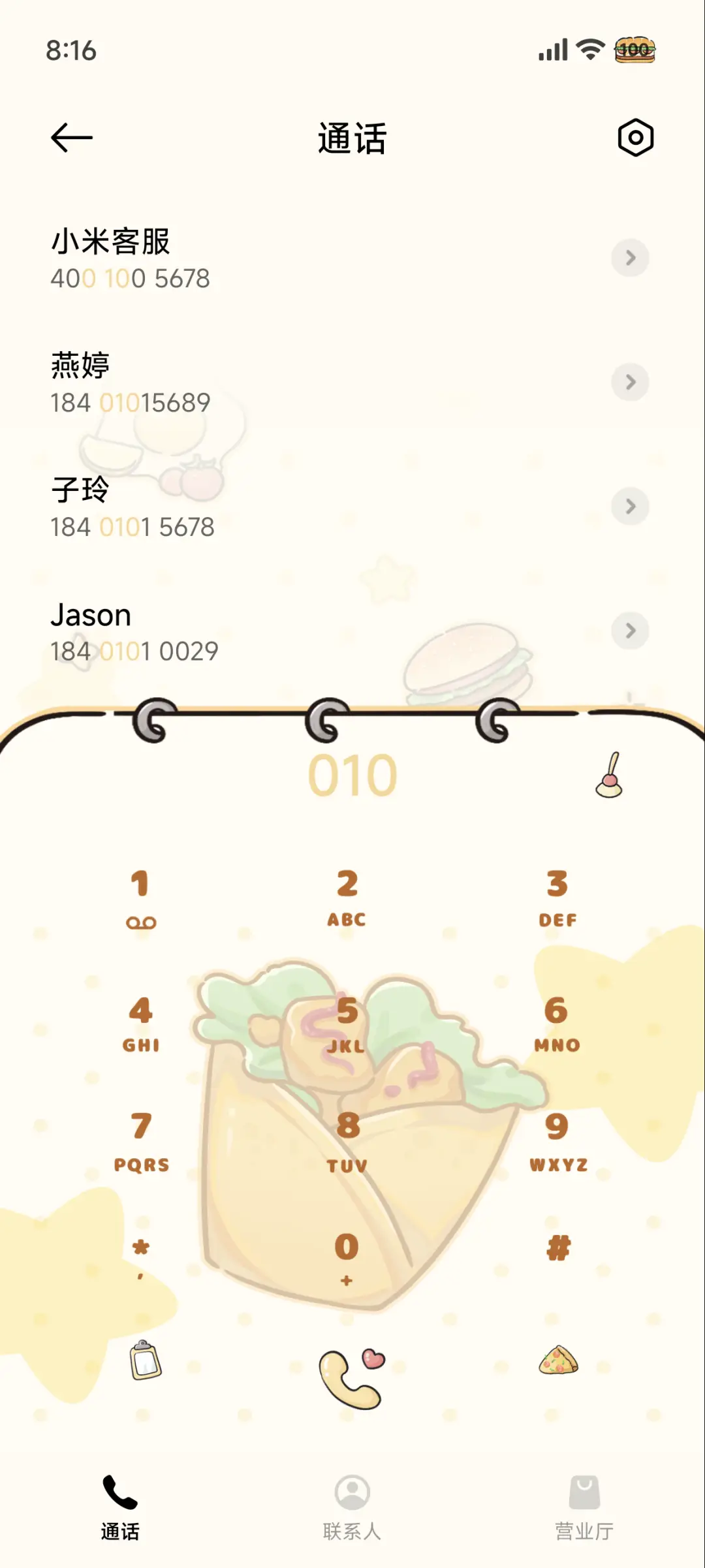
Task: Expand the 燕婷 call entry chevron
Action: (x=631, y=383)
